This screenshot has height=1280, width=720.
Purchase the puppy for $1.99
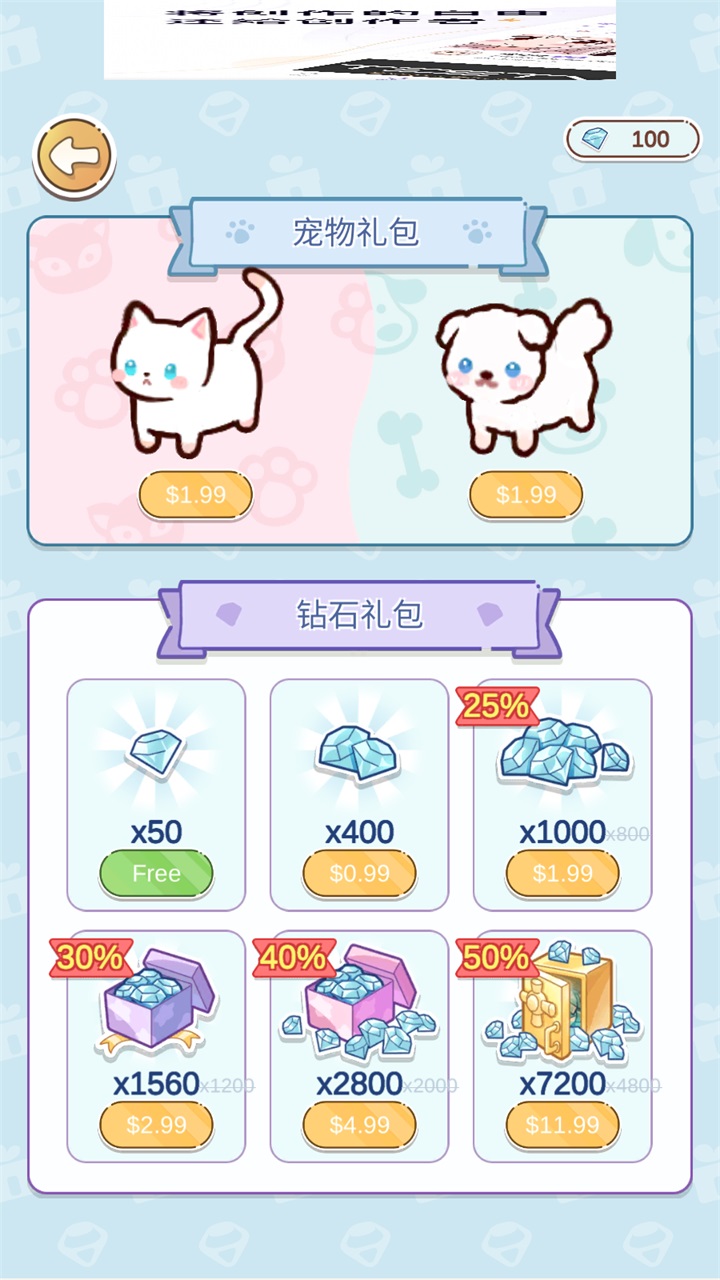tap(527, 494)
